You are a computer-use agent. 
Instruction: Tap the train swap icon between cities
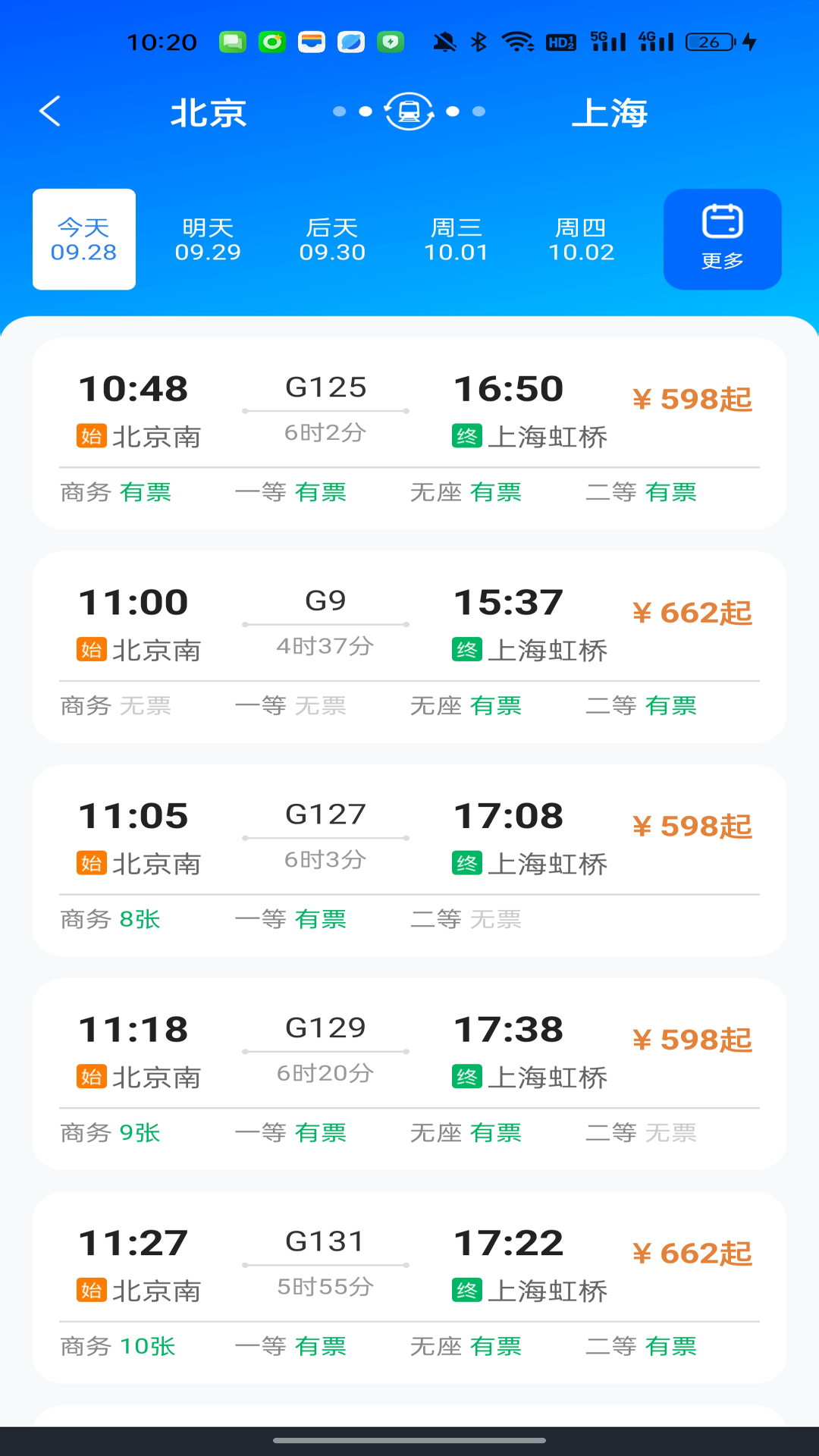click(x=409, y=111)
